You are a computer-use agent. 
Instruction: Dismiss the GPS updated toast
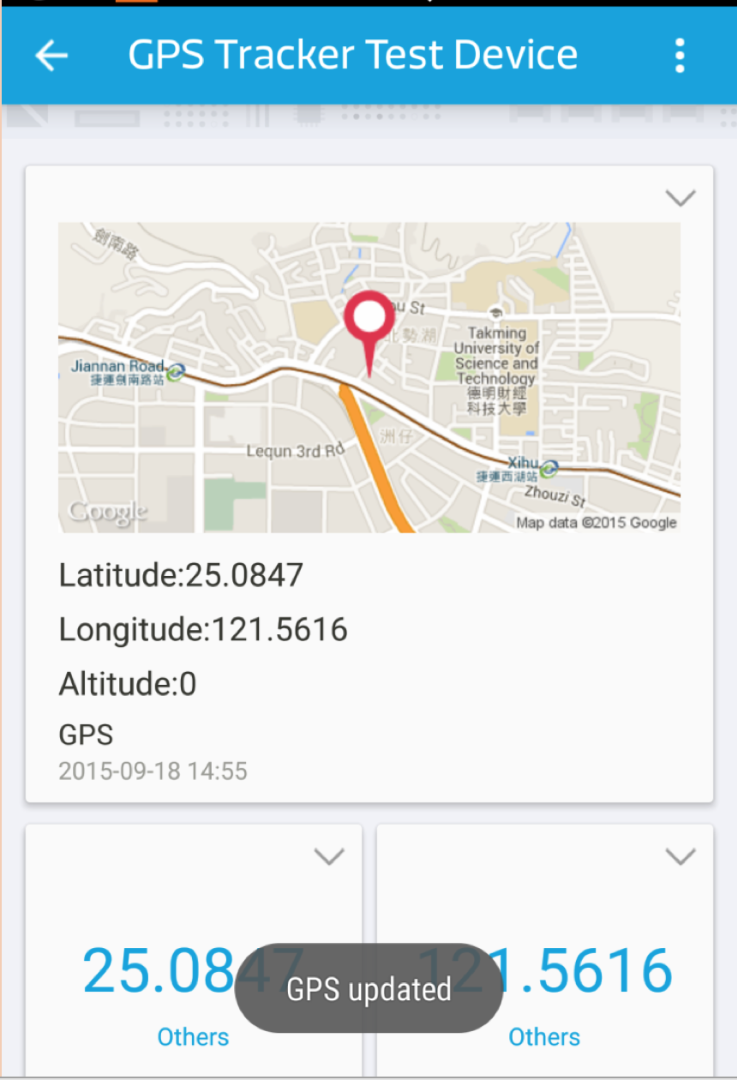pyautogui.click(x=368, y=989)
